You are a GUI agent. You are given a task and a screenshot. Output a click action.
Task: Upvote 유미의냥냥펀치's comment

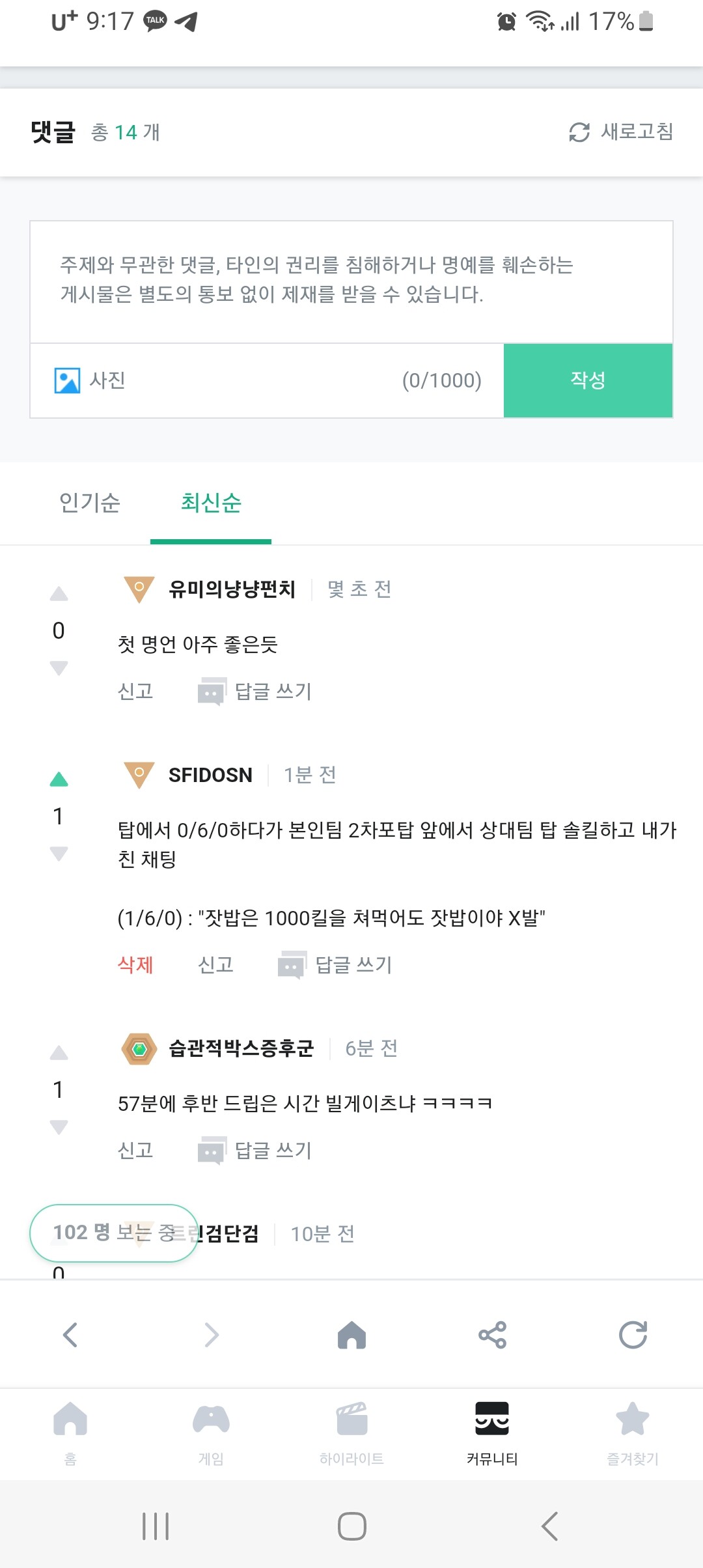click(59, 594)
